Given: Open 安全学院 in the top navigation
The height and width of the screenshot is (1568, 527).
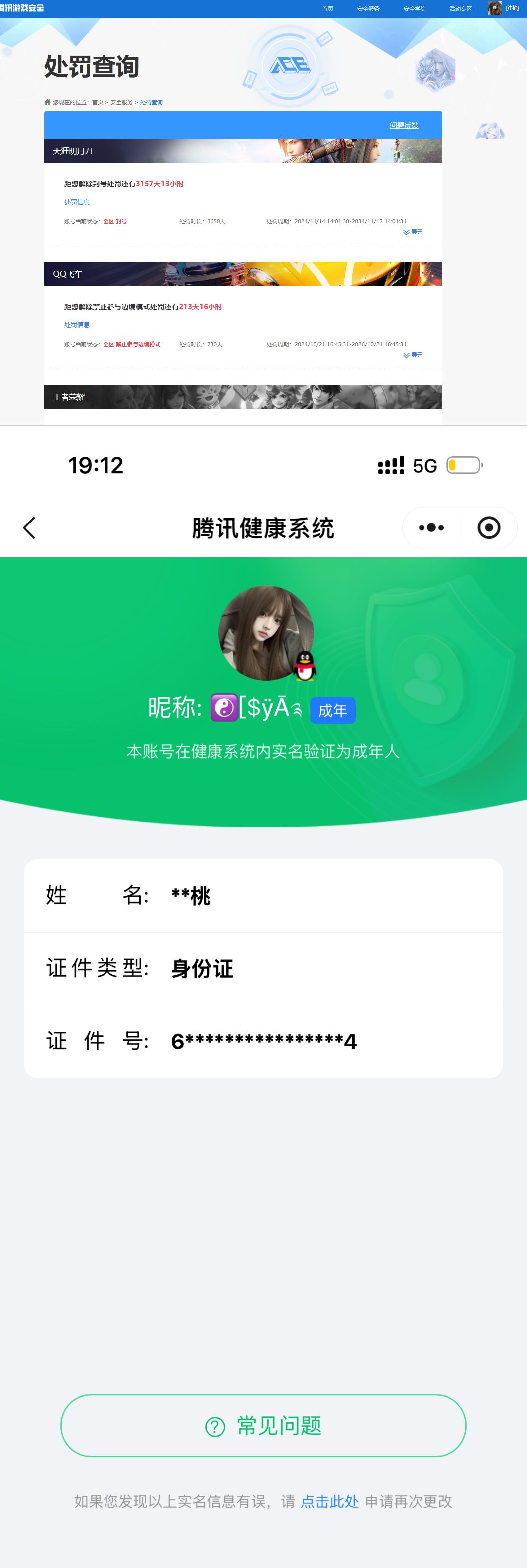Looking at the screenshot, I should [415, 9].
